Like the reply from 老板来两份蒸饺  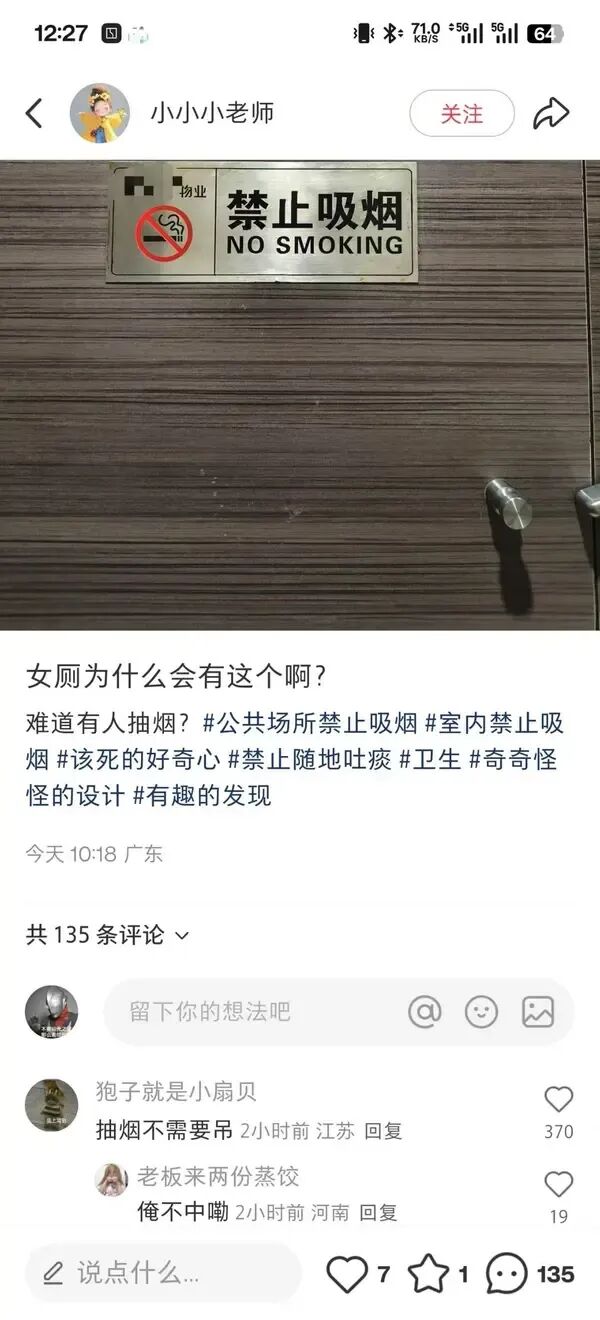coord(558,1185)
